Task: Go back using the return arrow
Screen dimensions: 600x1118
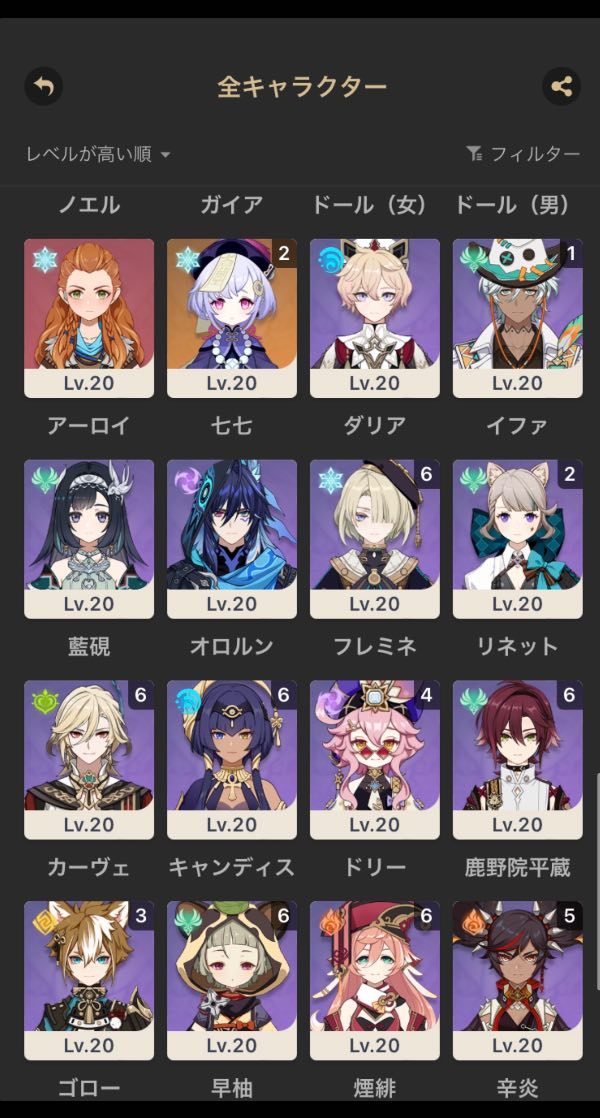Action: pos(43,86)
